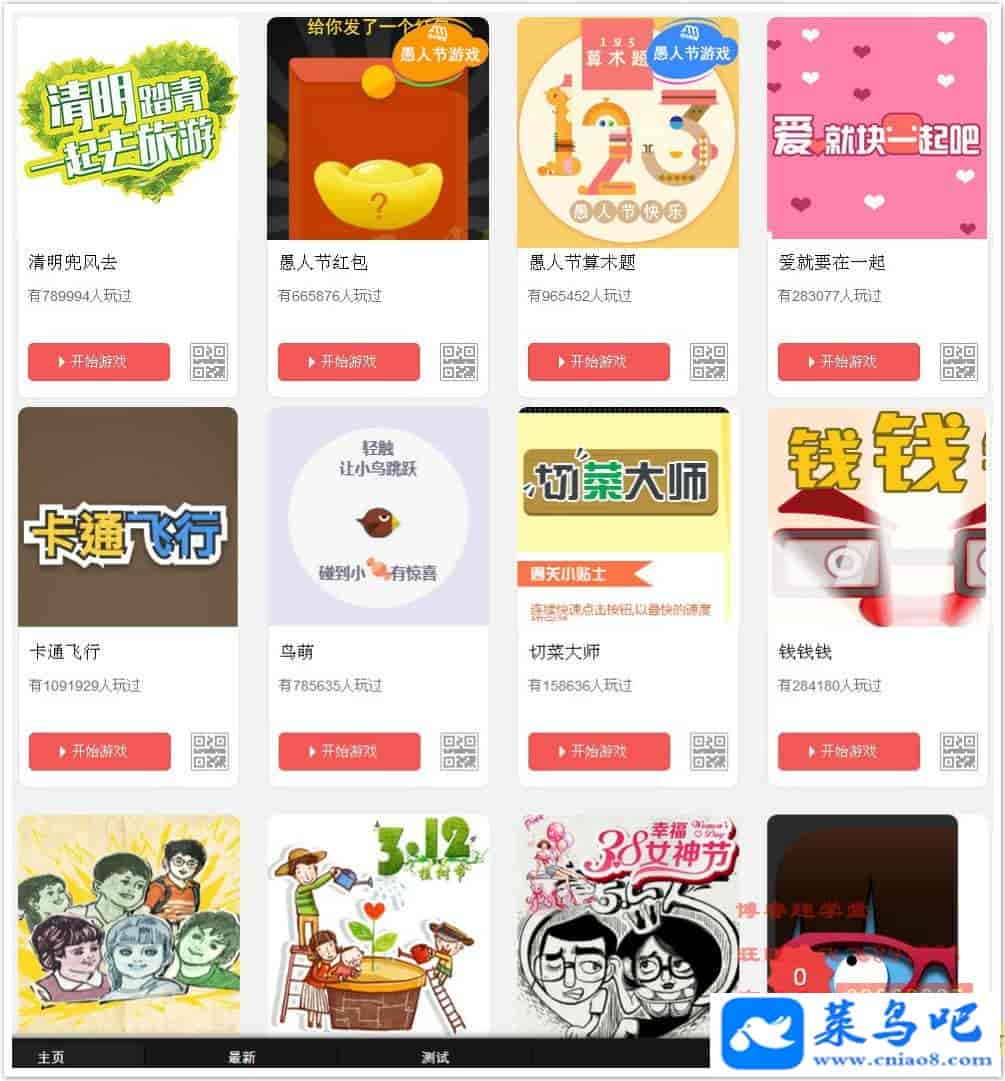
Task: Play 鸟萌 with its 开始游戏 button
Action: point(349,752)
